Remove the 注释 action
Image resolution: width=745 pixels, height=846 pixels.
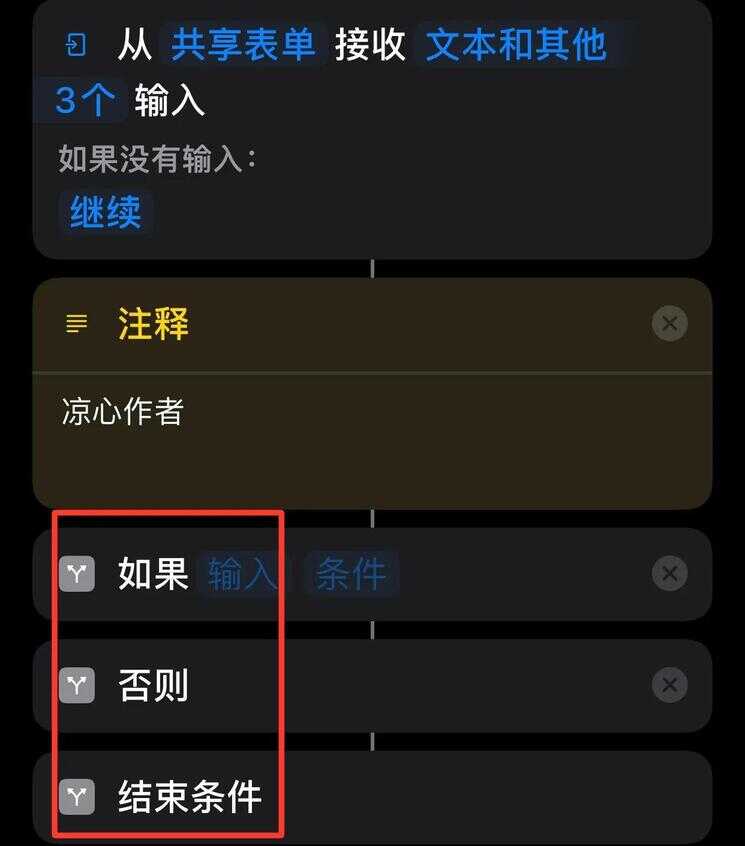669,324
